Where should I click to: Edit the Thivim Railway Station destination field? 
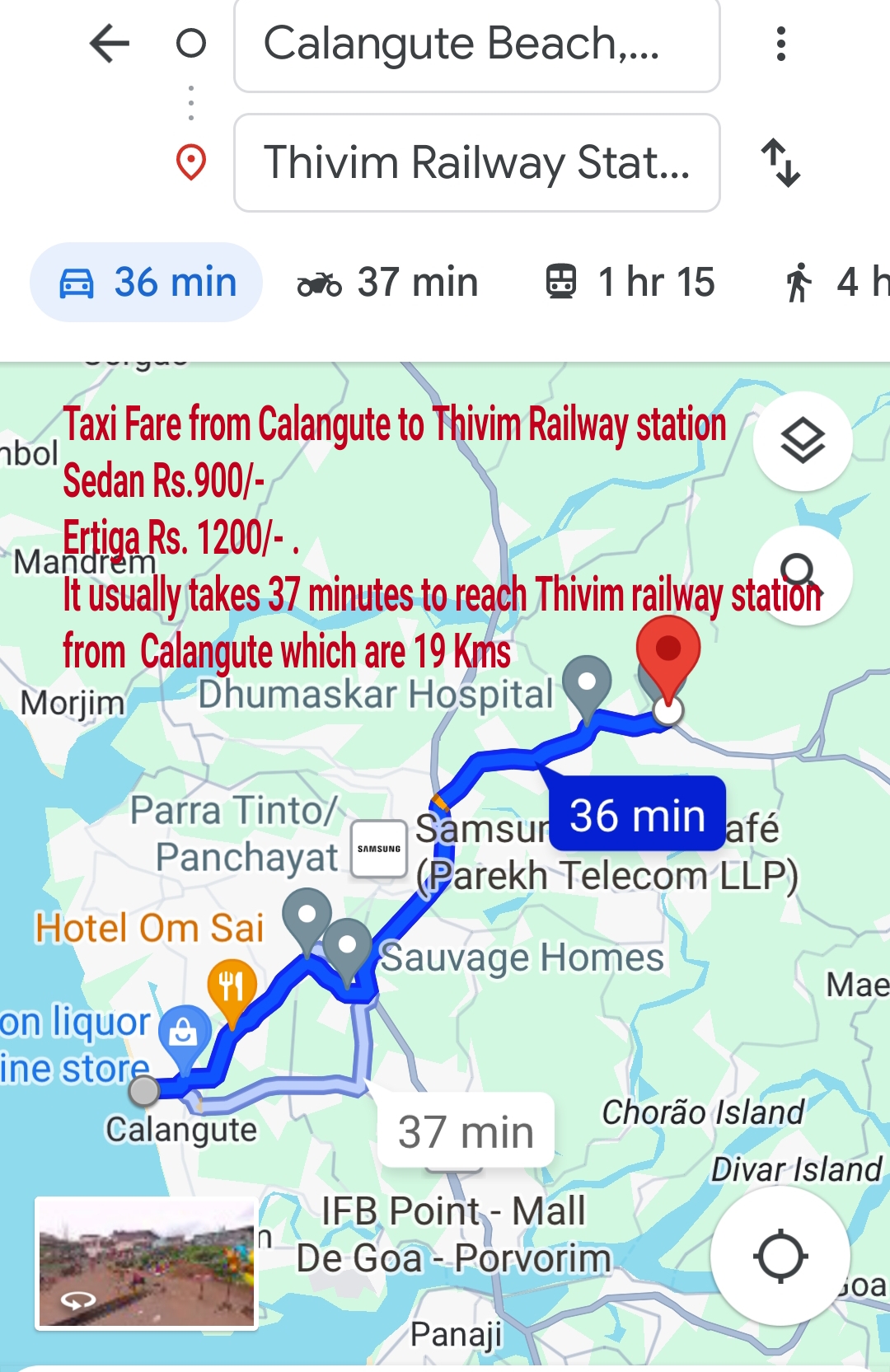point(476,162)
